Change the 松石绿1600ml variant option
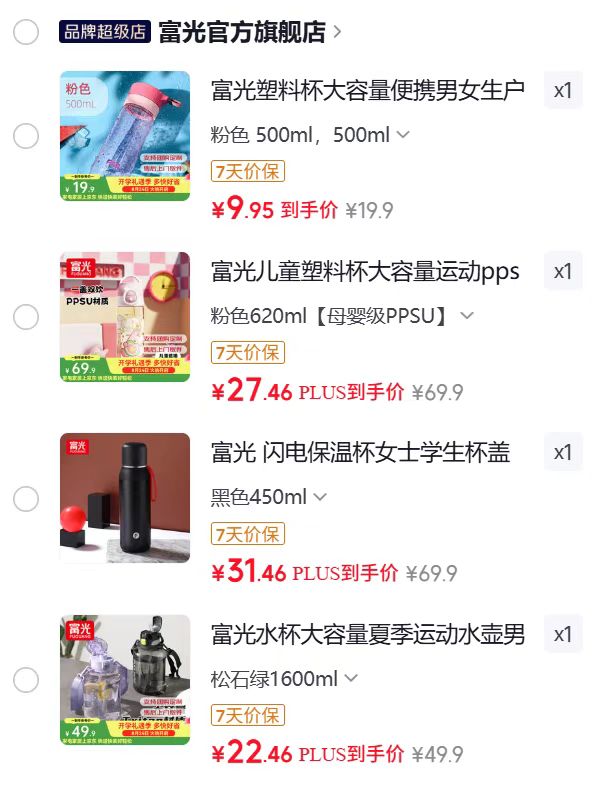 (284, 678)
